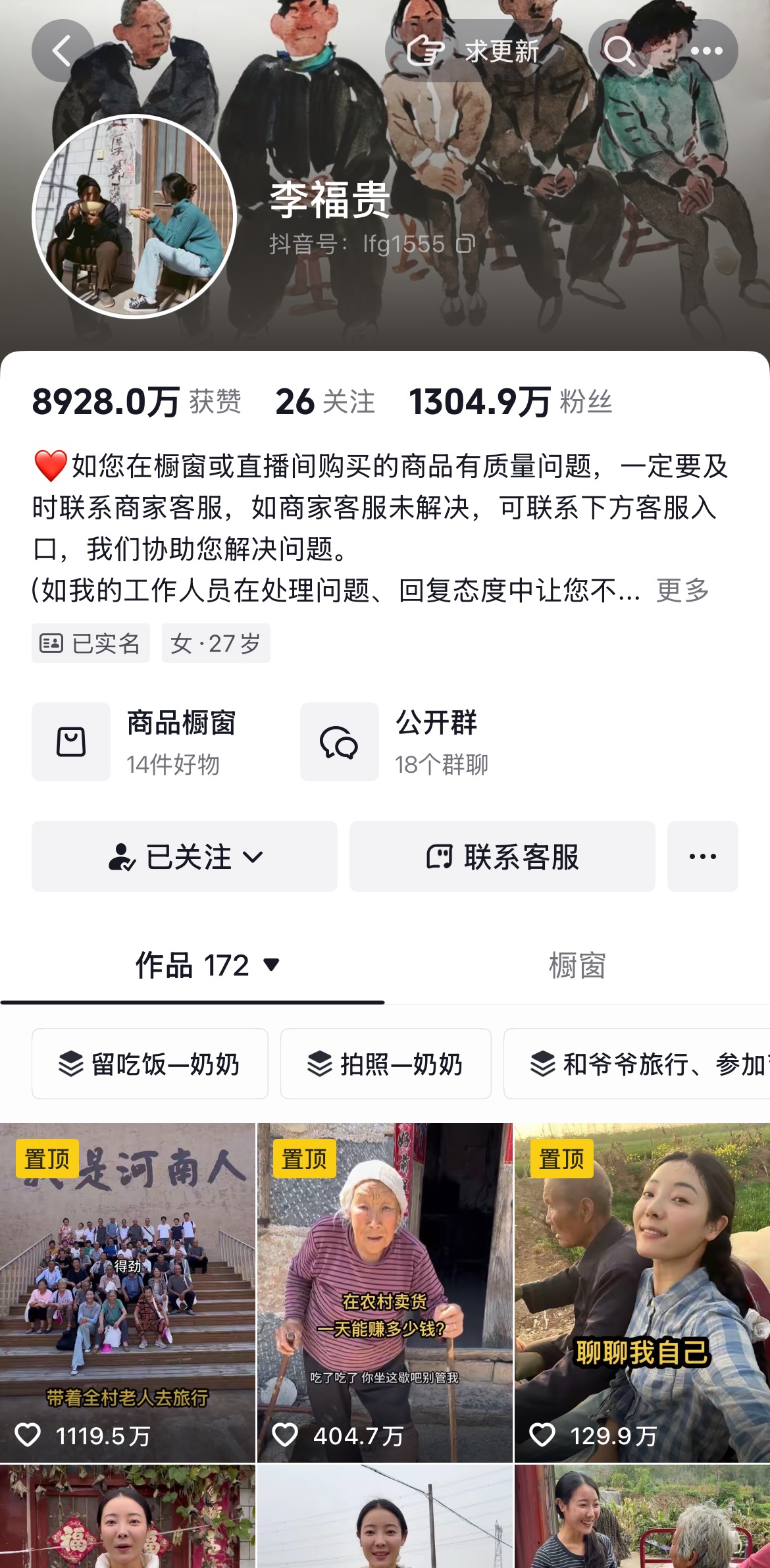The image size is (770, 1568).
Task: Tap the 求更新 button
Action: pyautogui.click(x=473, y=51)
